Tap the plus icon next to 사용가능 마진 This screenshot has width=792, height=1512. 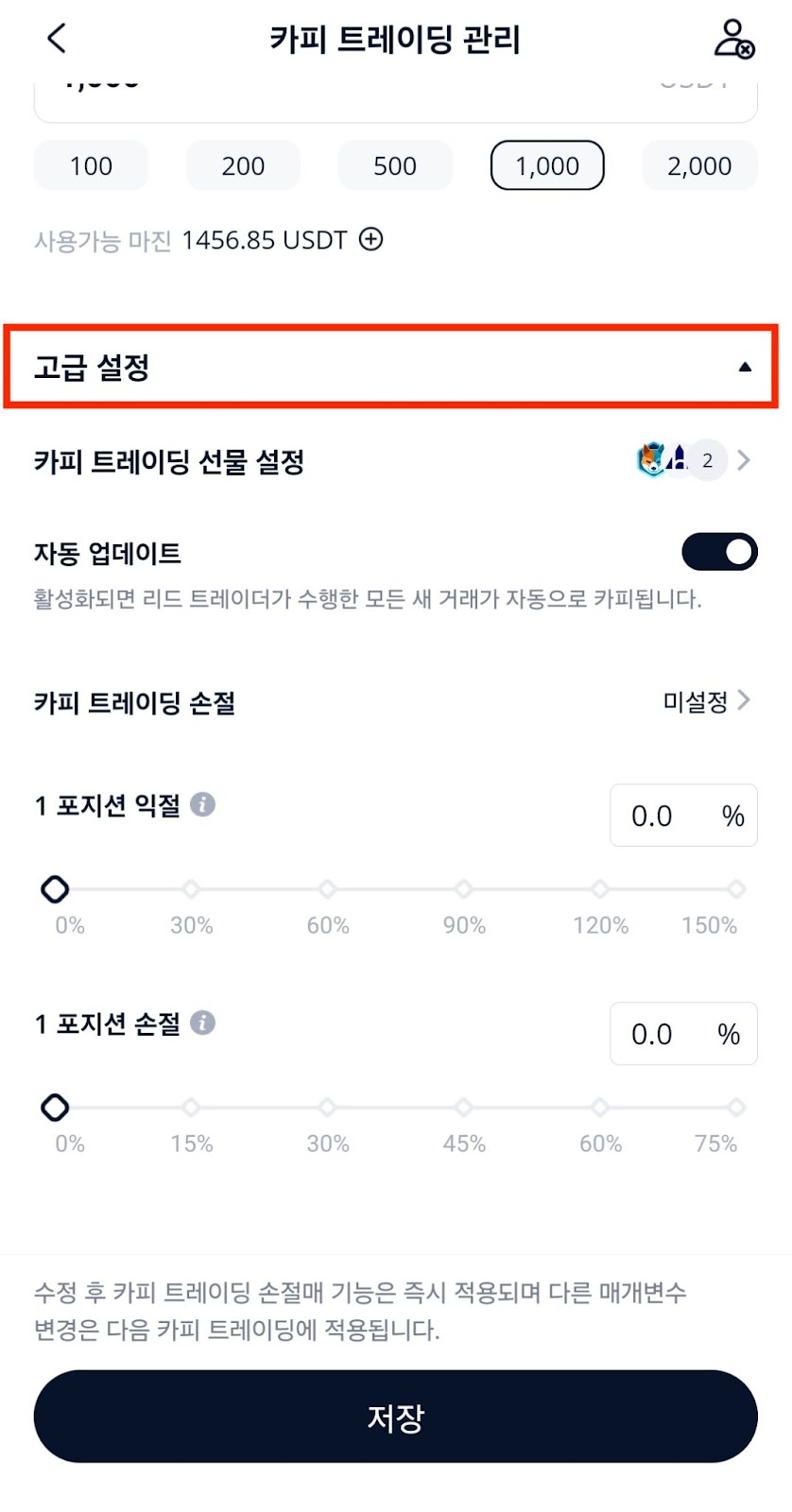coord(371,239)
